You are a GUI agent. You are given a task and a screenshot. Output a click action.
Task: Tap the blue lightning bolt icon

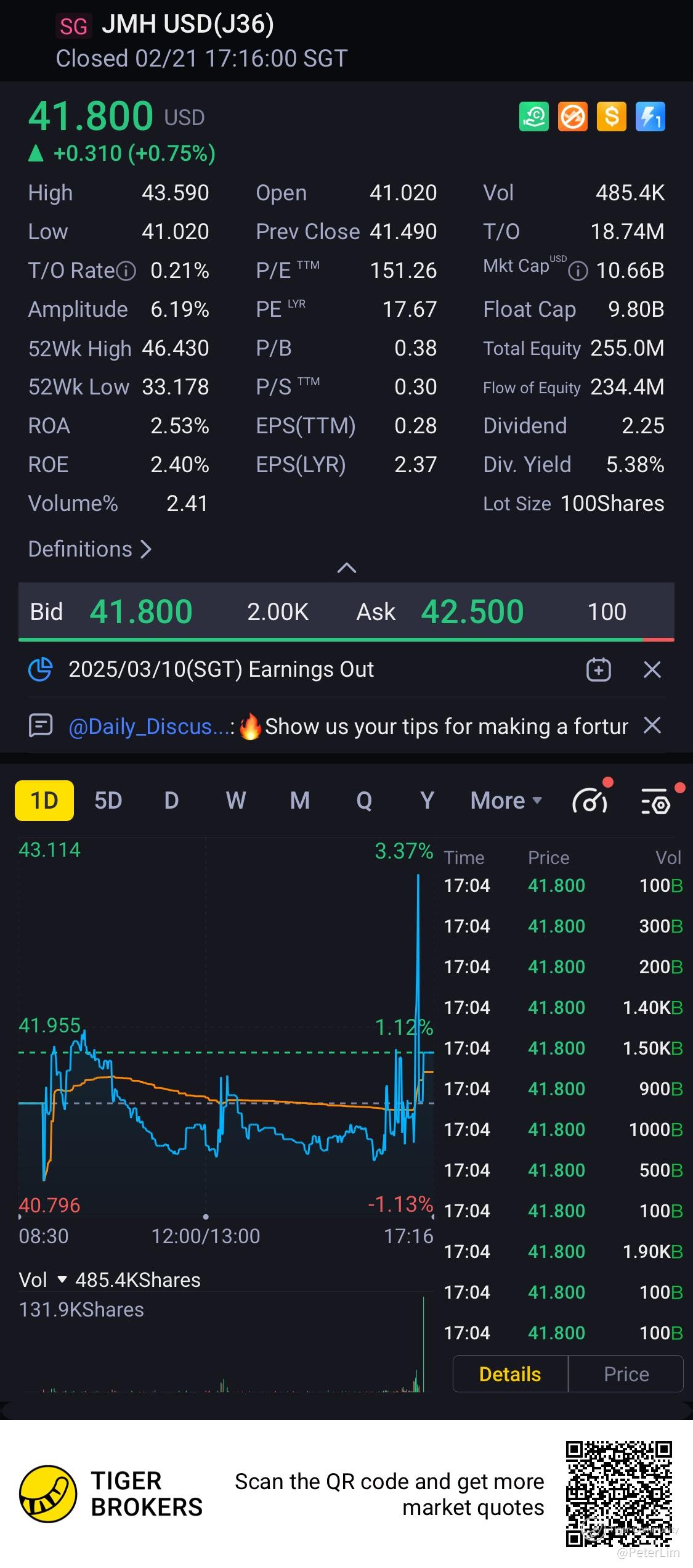point(650,116)
